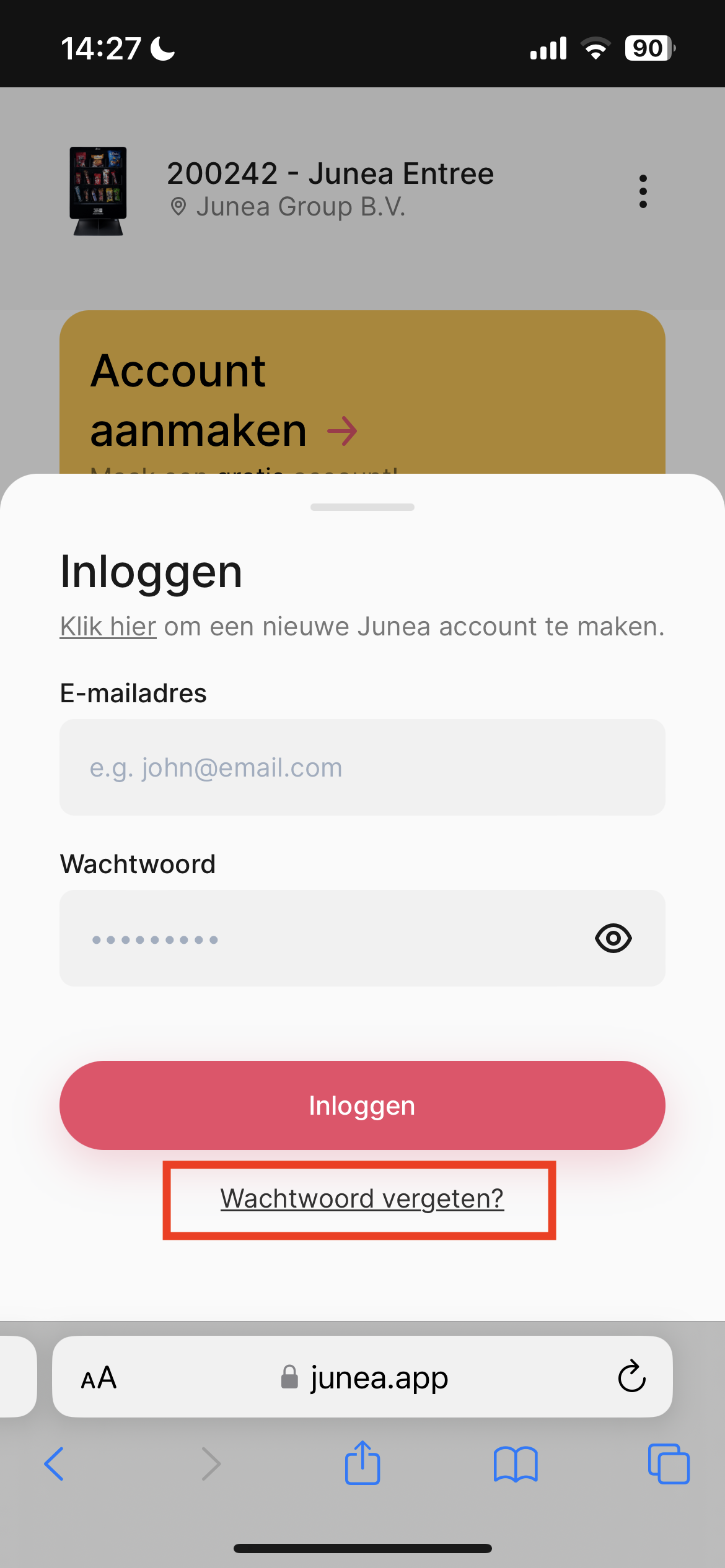Screen dimensions: 725x1568
Task: Tap the red Inloggen button
Action: [x=362, y=1105]
